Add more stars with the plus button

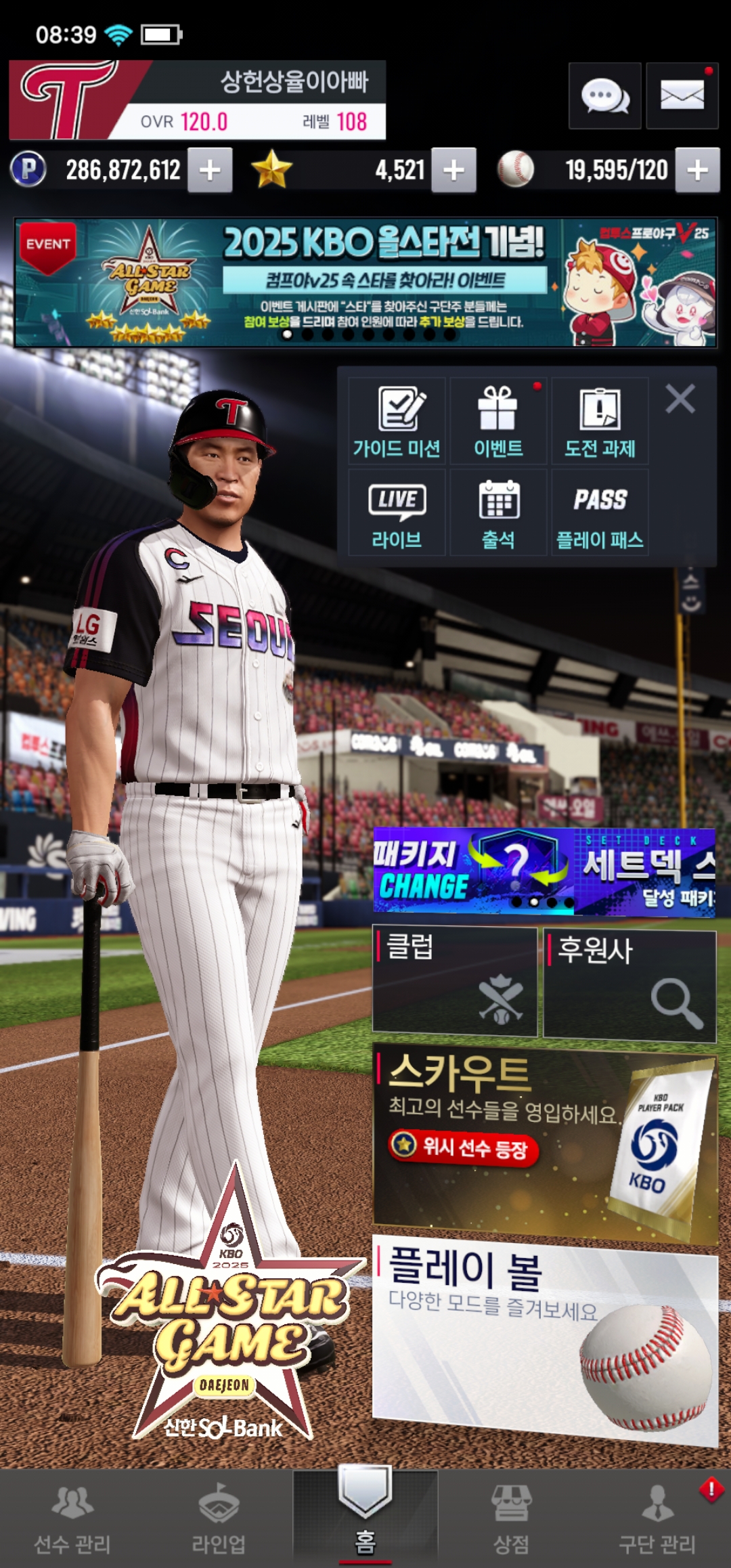click(x=453, y=170)
